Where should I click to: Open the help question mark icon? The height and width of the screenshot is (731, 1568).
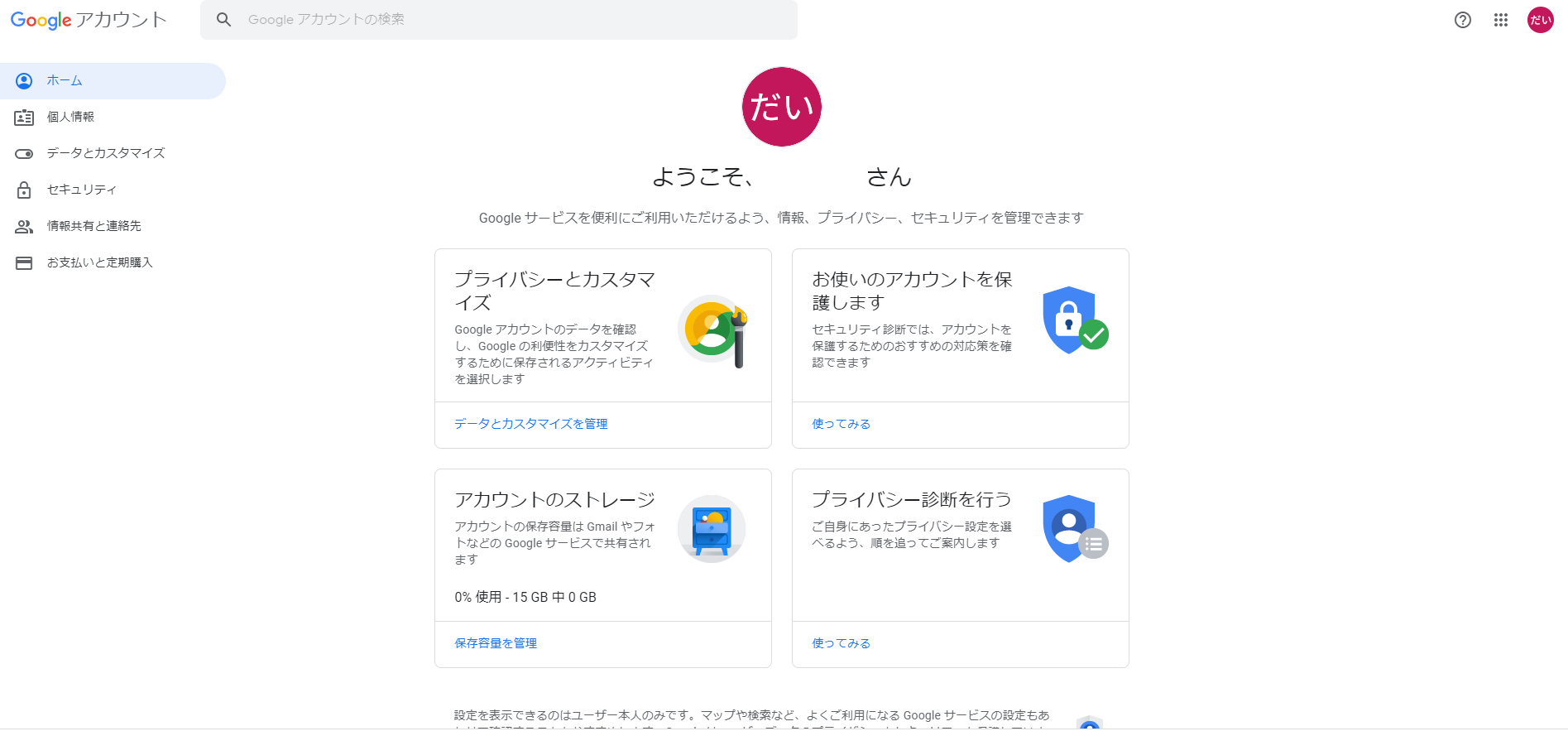point(1462,20)
